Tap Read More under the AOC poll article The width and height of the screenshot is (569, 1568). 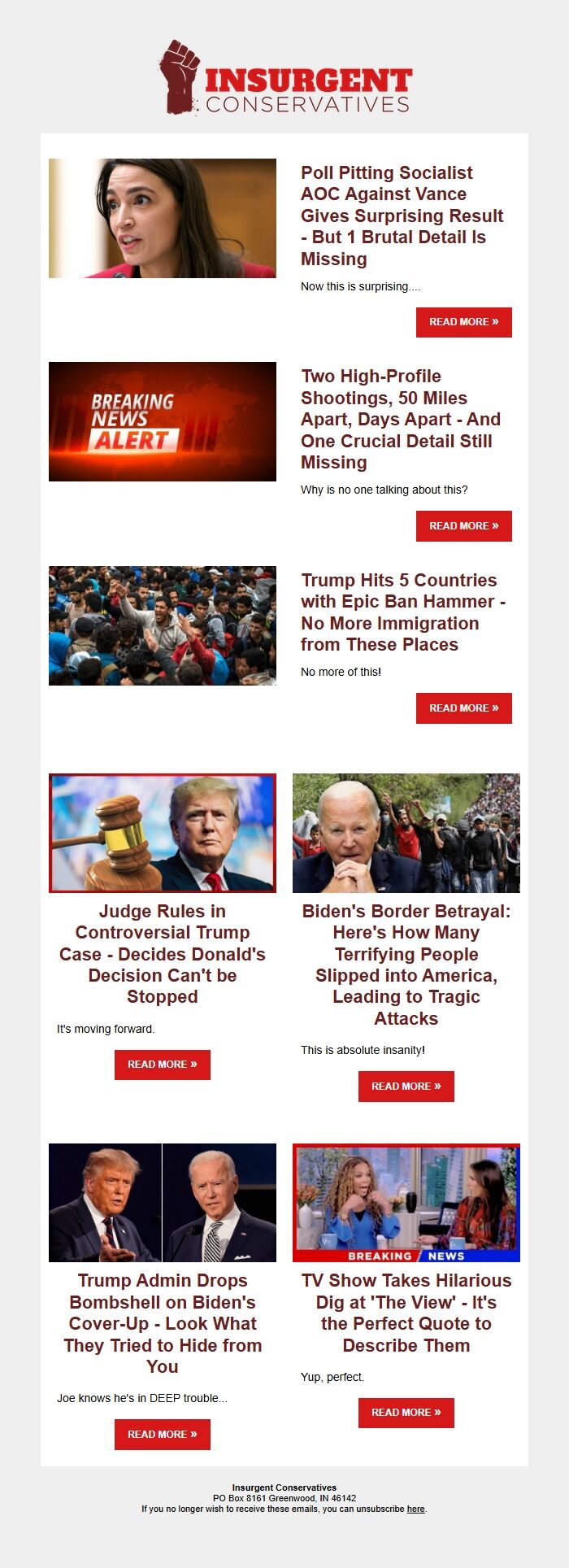click(x=463, y=322)
